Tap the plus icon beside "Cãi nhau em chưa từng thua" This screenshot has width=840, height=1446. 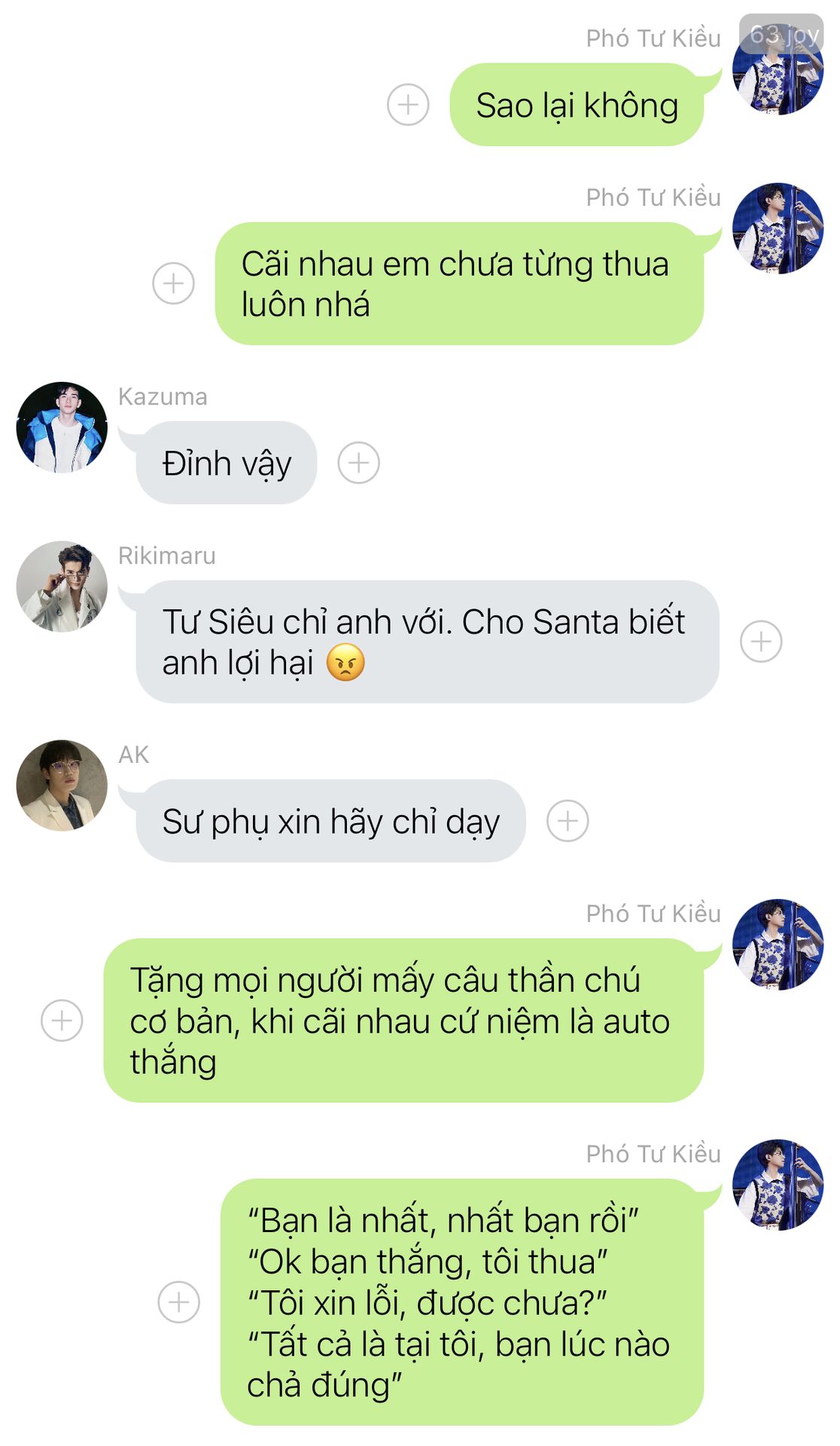[173, 283]
